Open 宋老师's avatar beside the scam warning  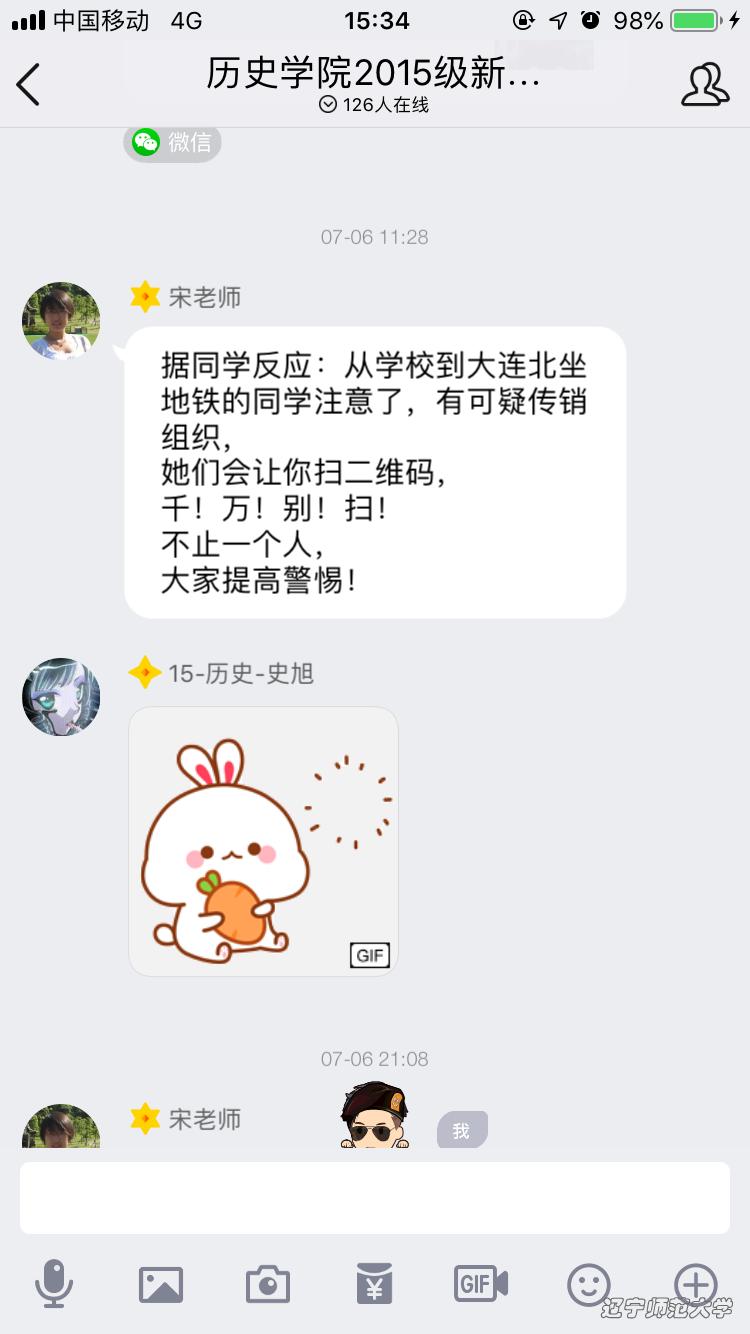62,320
